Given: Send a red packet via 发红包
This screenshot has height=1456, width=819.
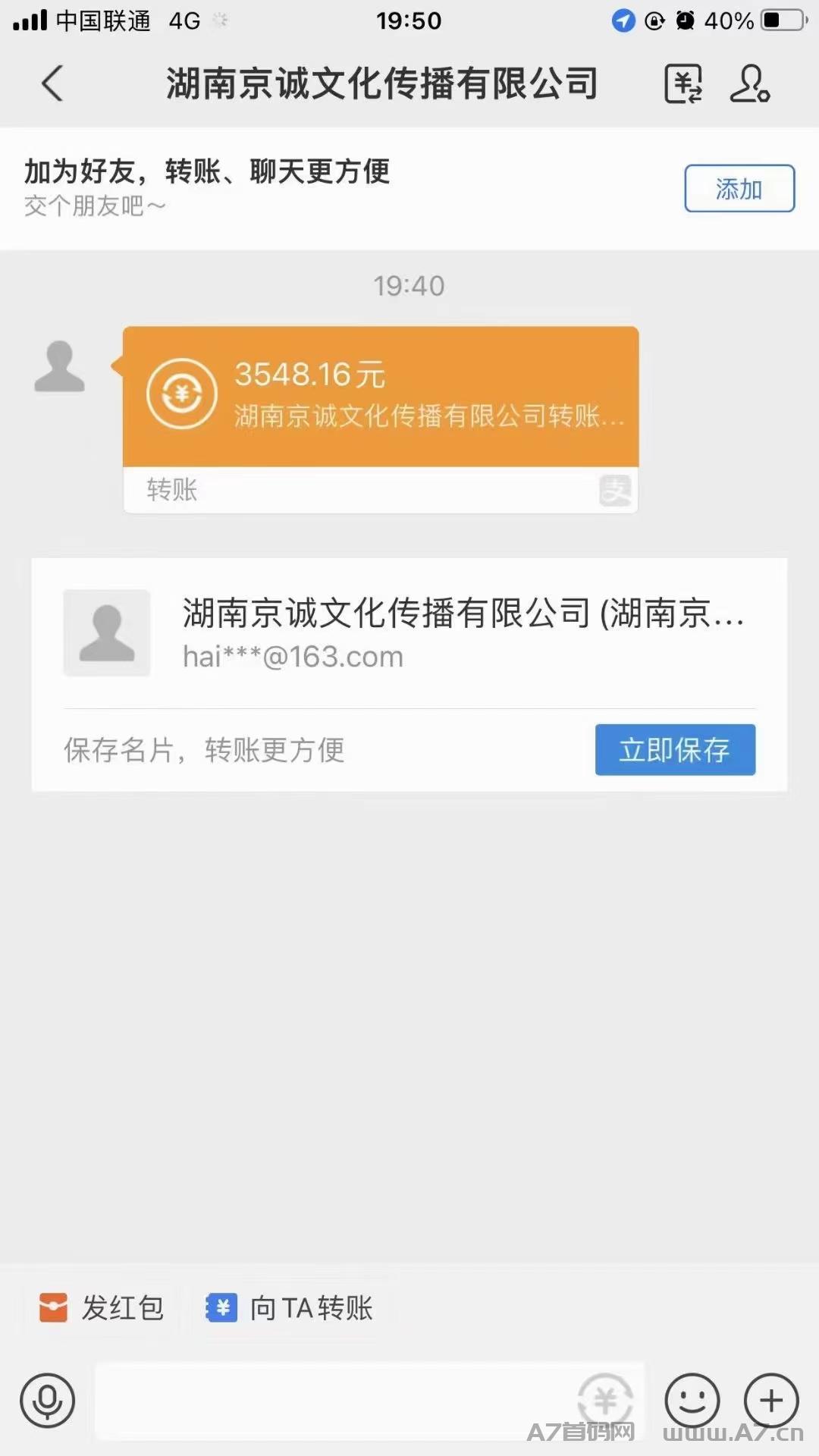Looking at the screenshot, I should (x=102, y=1307).
